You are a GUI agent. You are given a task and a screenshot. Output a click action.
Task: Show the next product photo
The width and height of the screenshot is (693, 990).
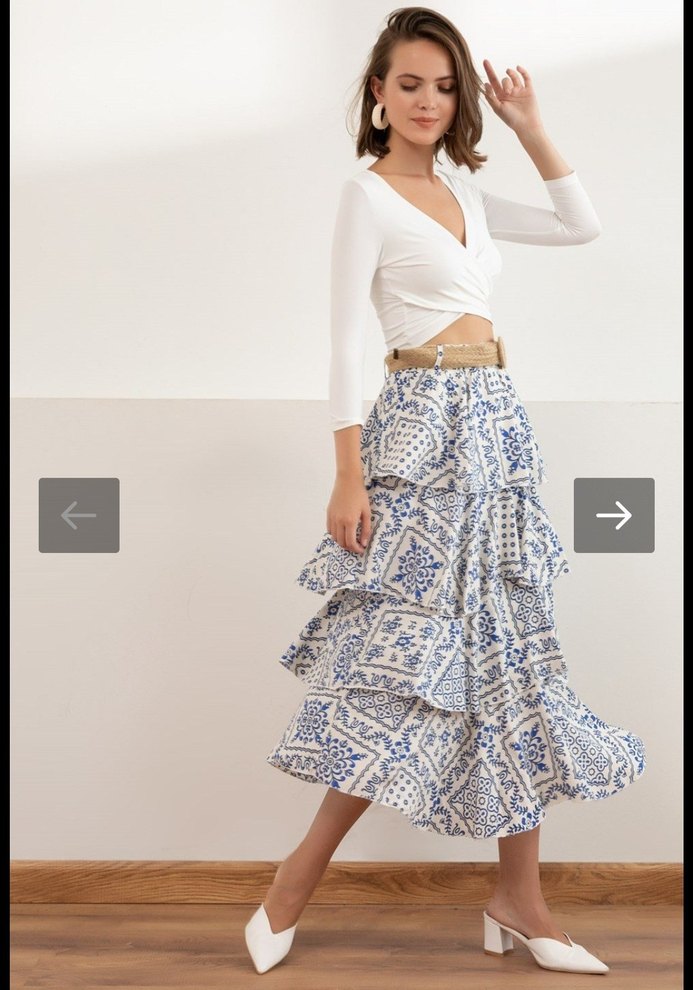[x=613, y=515]
